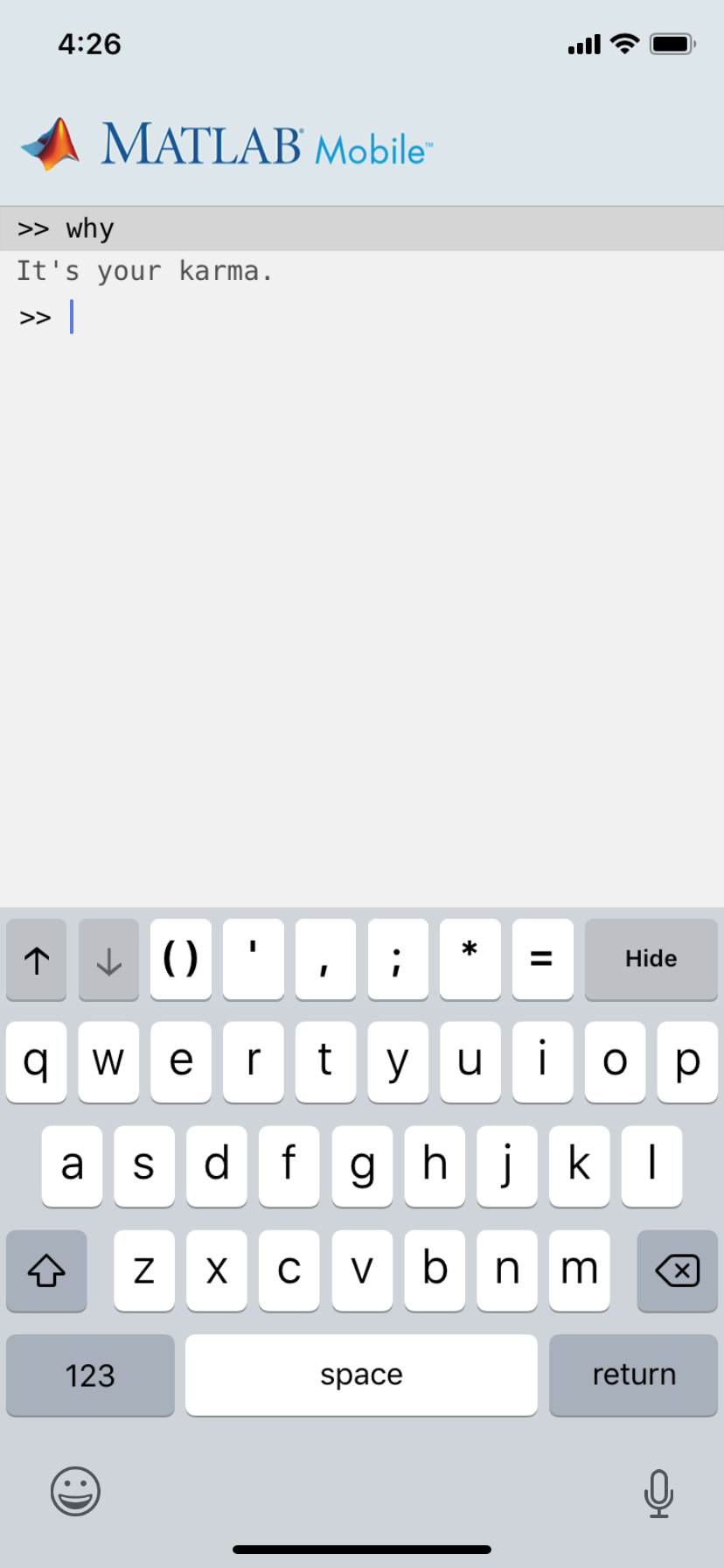Insert a comma from the shortcut row
The height and width of the screenshot is (1568, 724).
(x=325, y=959)
